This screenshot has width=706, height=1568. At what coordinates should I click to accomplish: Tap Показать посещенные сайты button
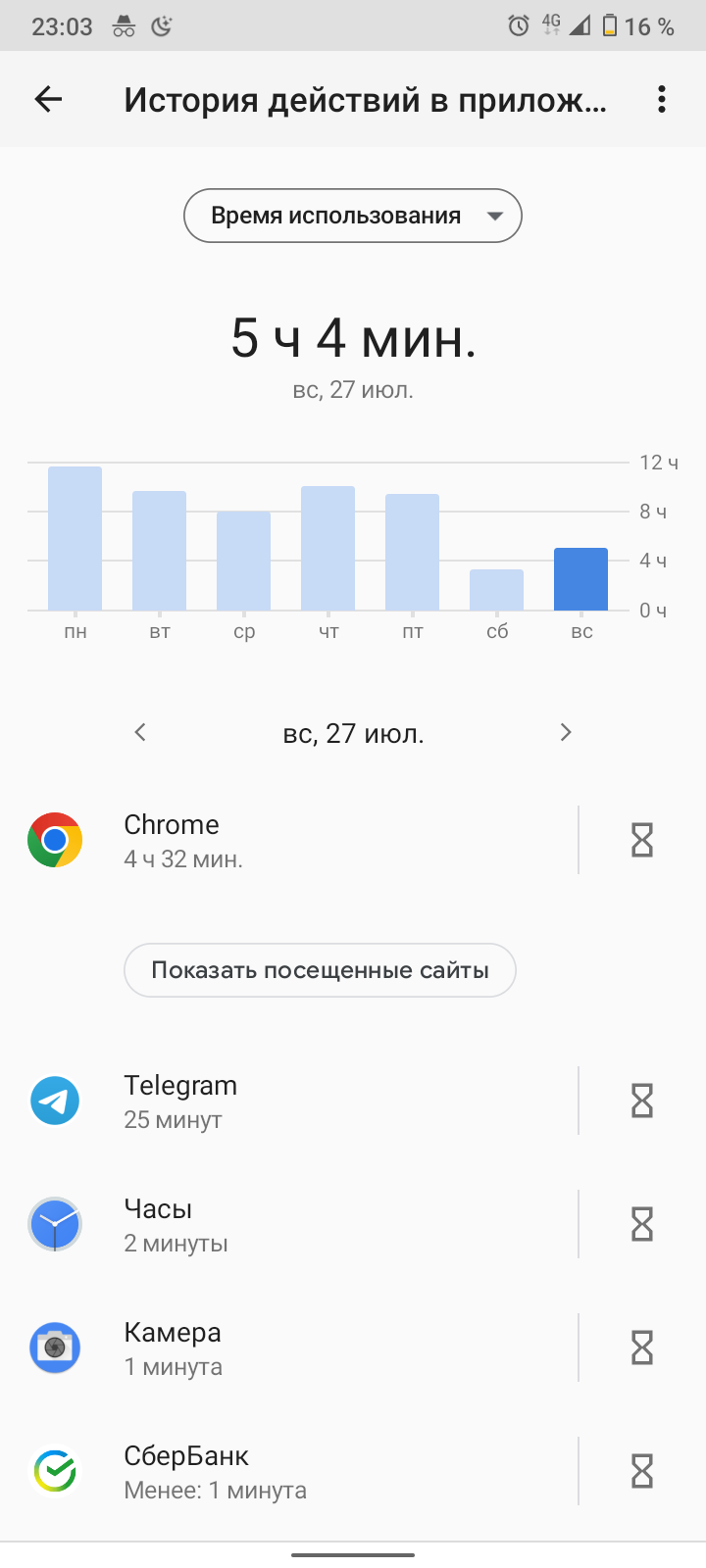coord(320,970)
